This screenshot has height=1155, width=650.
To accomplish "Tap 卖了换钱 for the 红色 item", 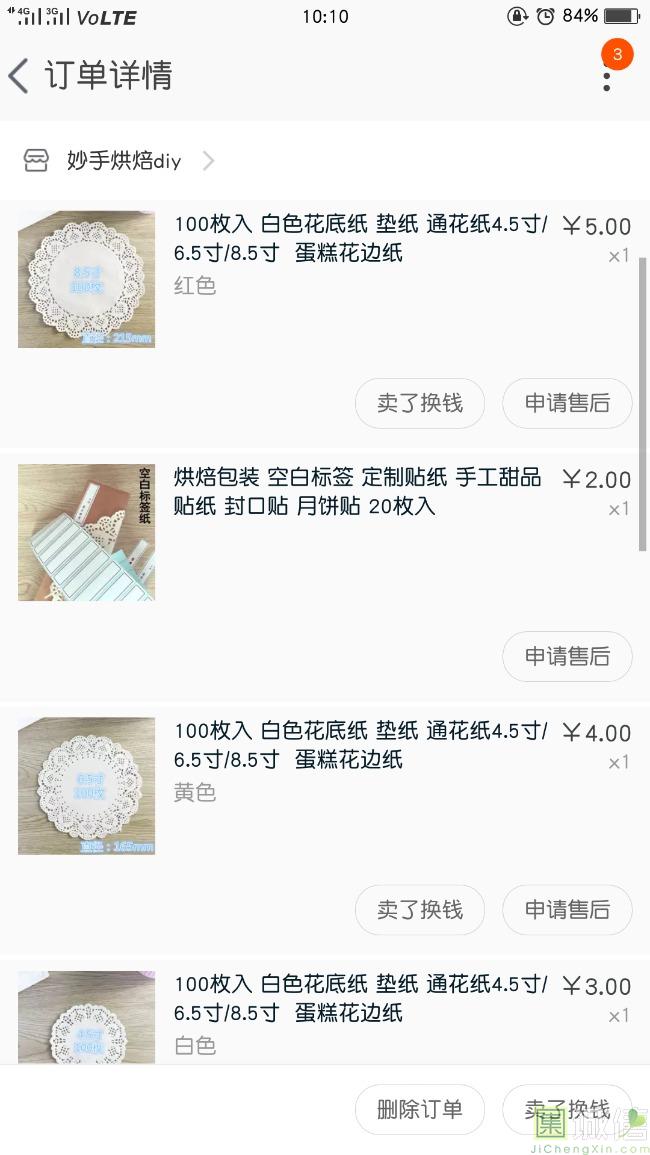I will tap(420, 404).
